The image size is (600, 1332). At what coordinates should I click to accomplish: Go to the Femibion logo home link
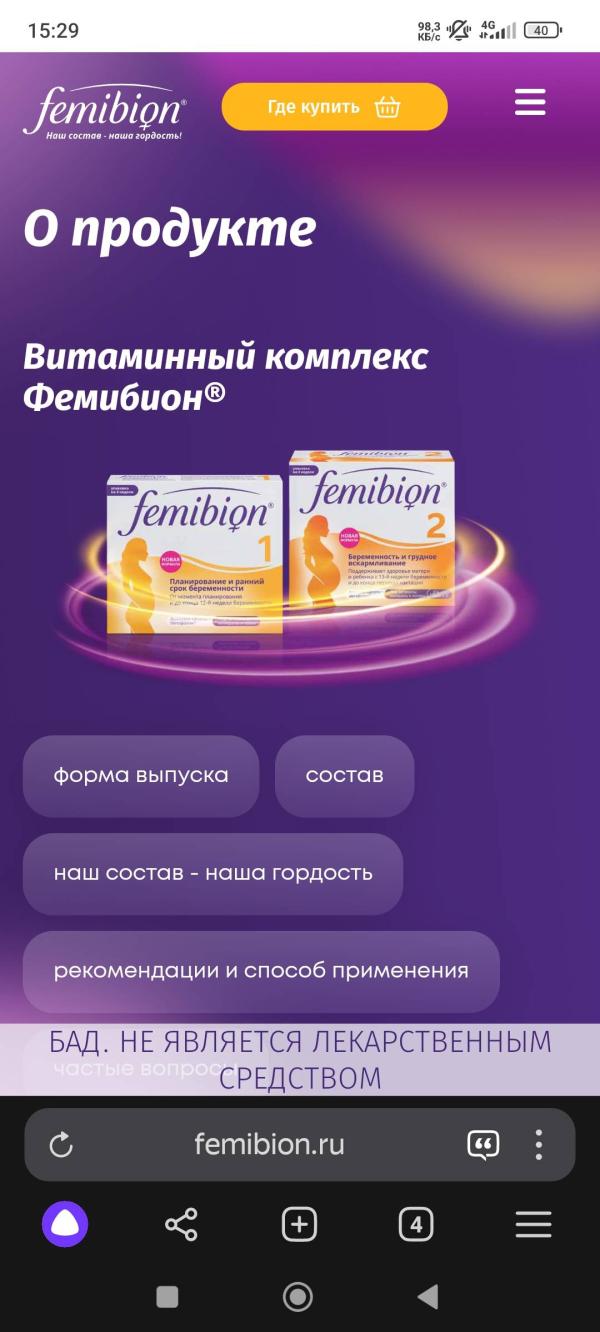click(x=104, y=112)
